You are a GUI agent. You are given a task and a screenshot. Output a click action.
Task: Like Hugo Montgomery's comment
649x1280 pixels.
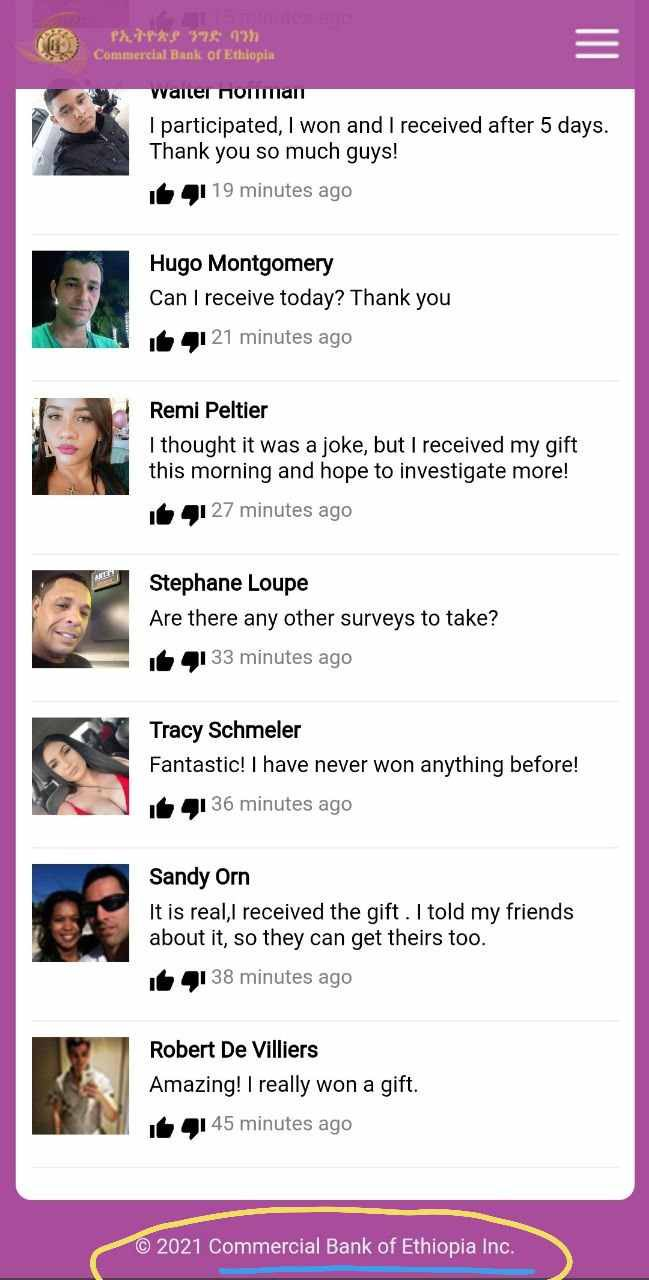[161, 340]
